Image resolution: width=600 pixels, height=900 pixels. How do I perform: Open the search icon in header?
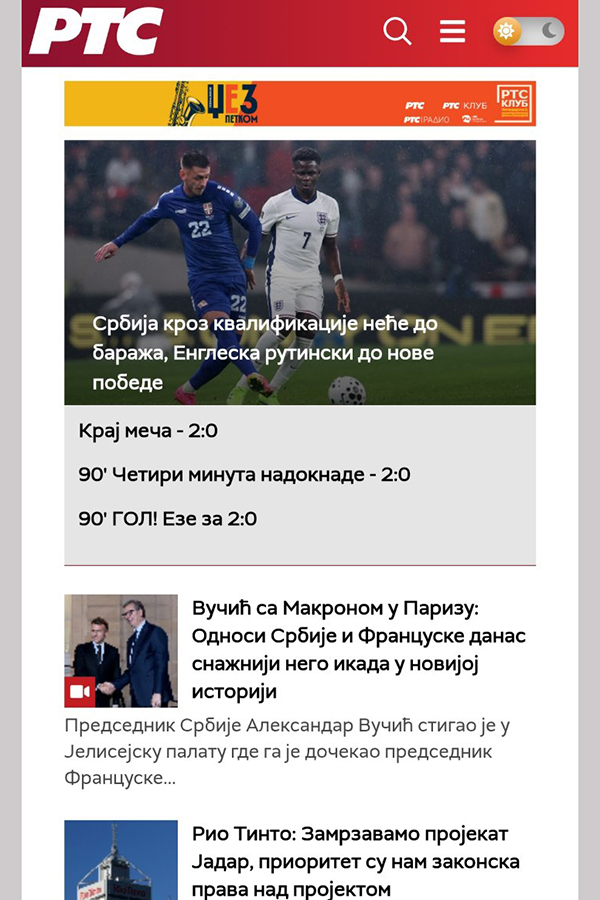397,32
